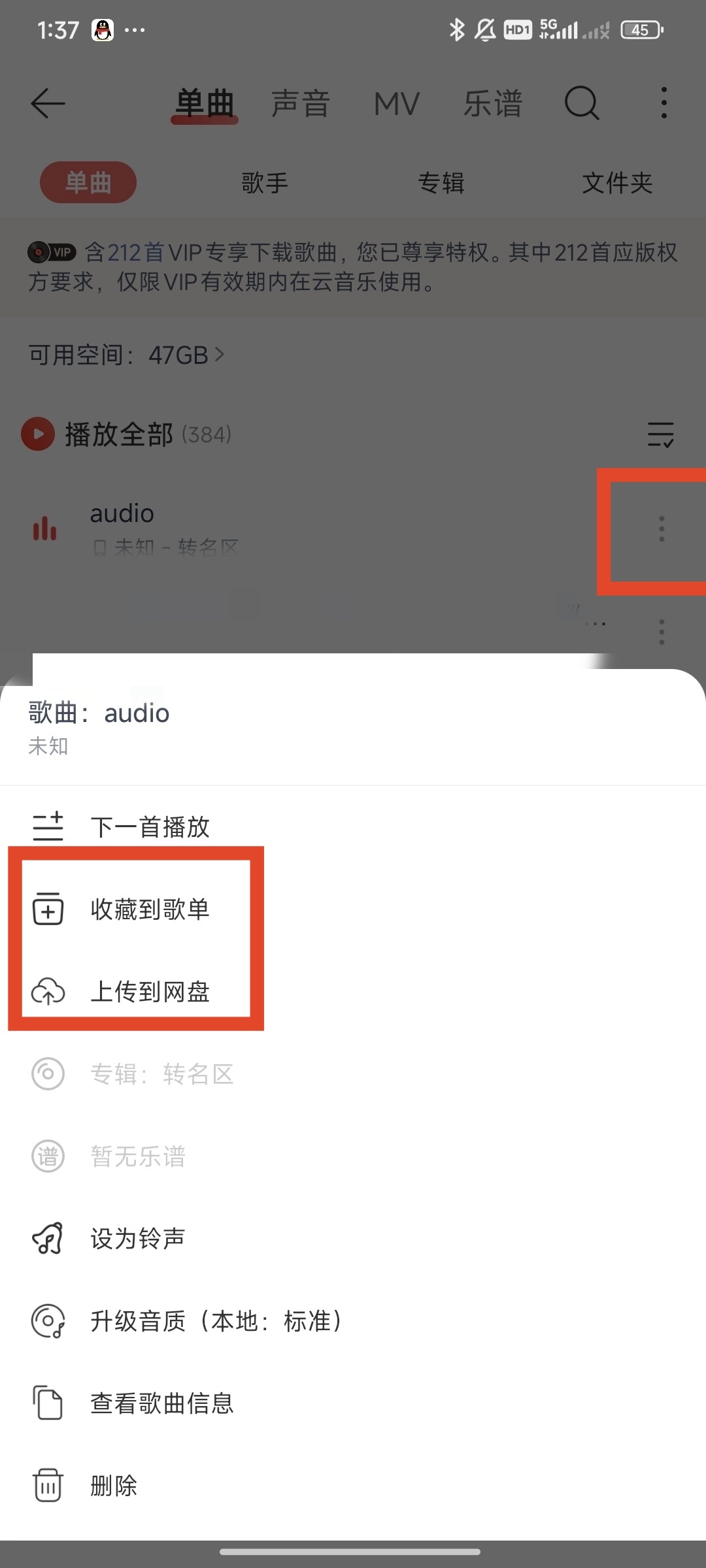706x1568 pixels.
Task: Choose 上传到网盘 to upload song
Action: click(149, 992)
